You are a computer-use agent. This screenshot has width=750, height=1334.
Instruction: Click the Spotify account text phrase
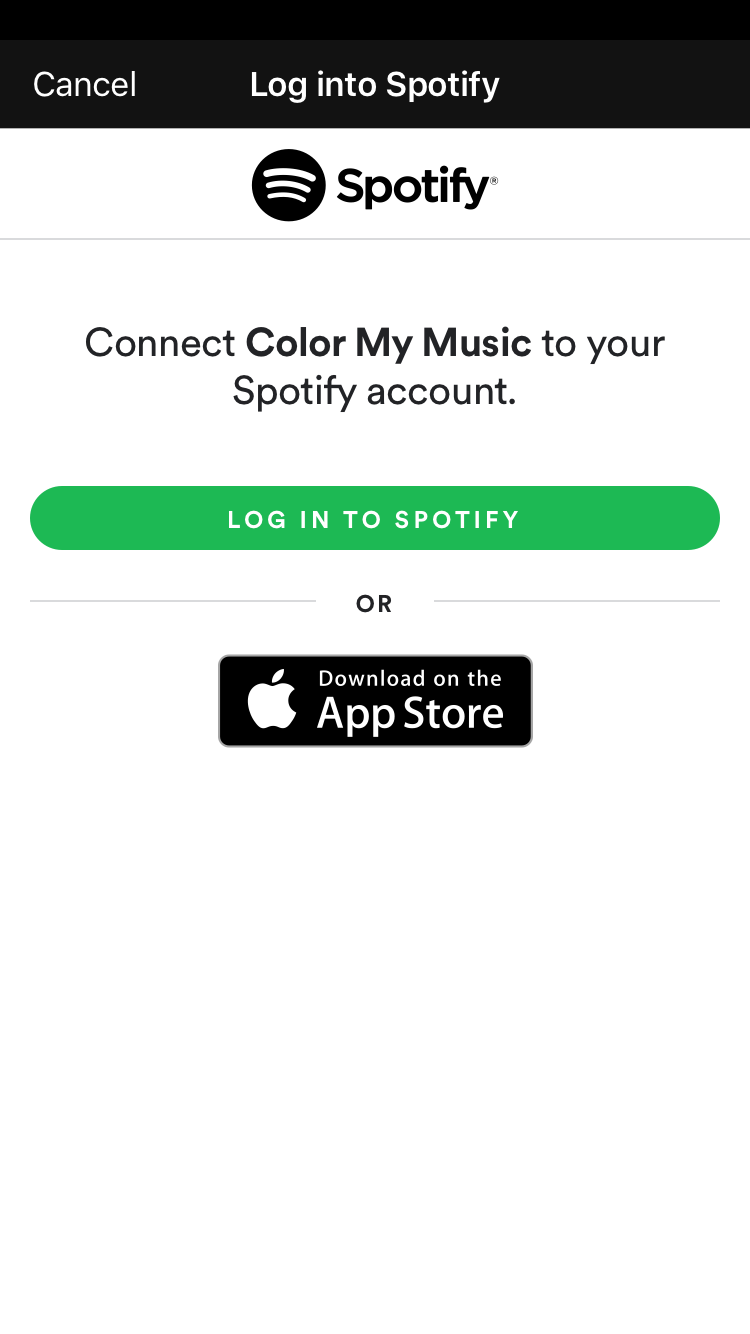pos(373,390)
